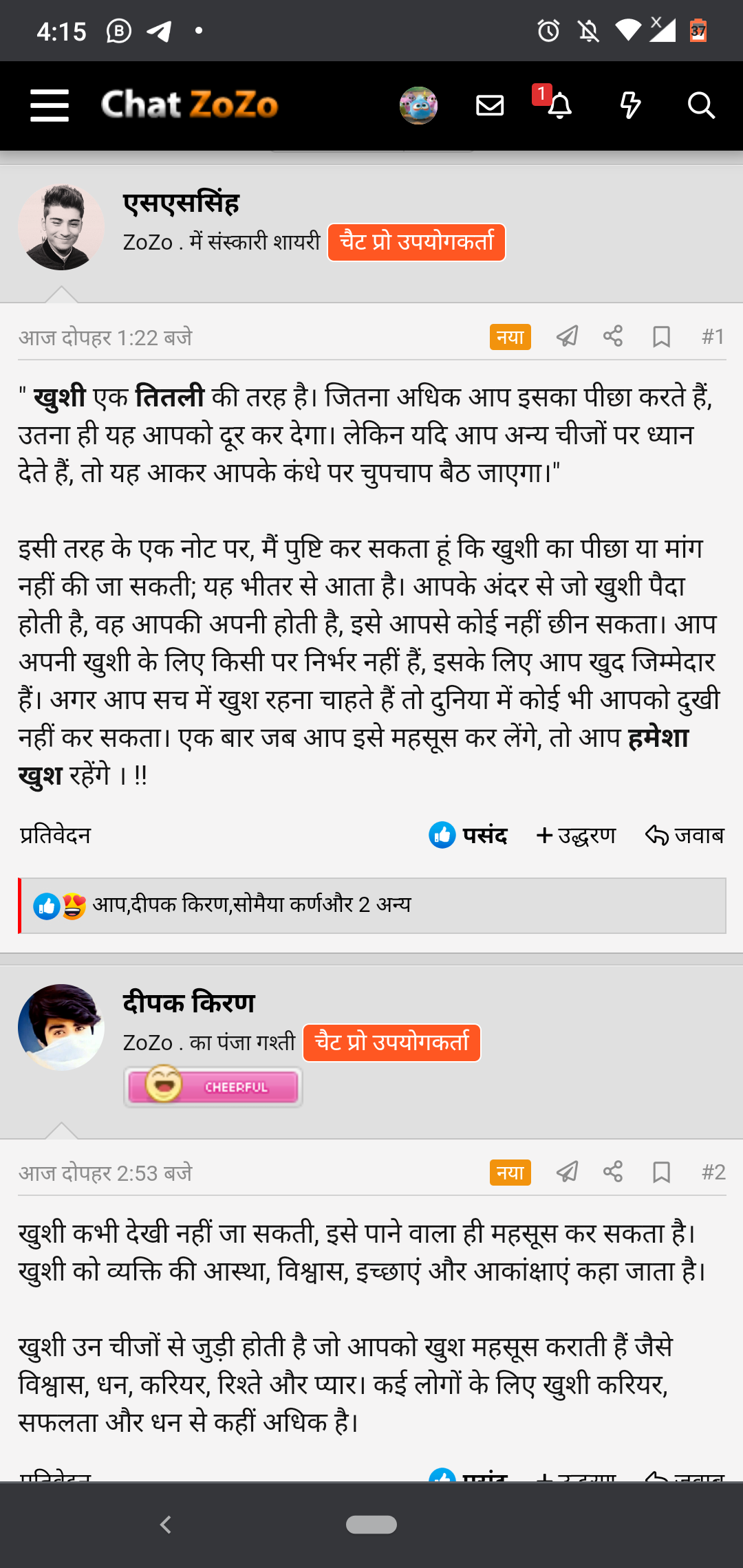Quote post #1 with उद्धरण
Screen dimensions: 743x1568
tap(577, 835)
